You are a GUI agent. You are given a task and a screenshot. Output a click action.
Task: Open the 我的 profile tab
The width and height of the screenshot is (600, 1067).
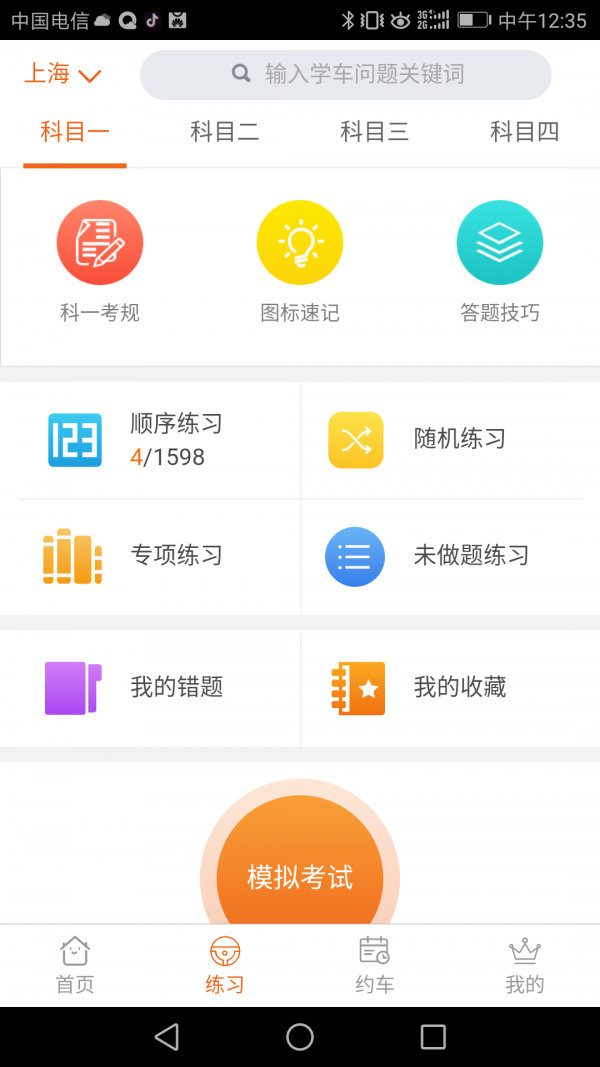524,966
